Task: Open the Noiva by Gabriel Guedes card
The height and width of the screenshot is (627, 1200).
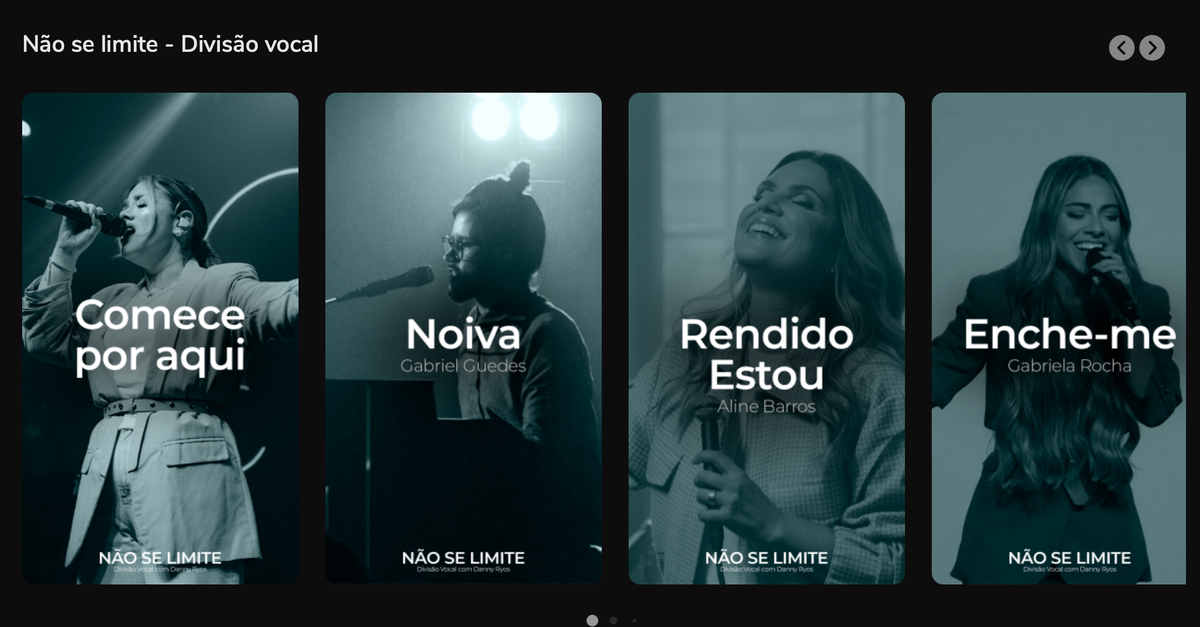Action: click(x=463, y=338)
